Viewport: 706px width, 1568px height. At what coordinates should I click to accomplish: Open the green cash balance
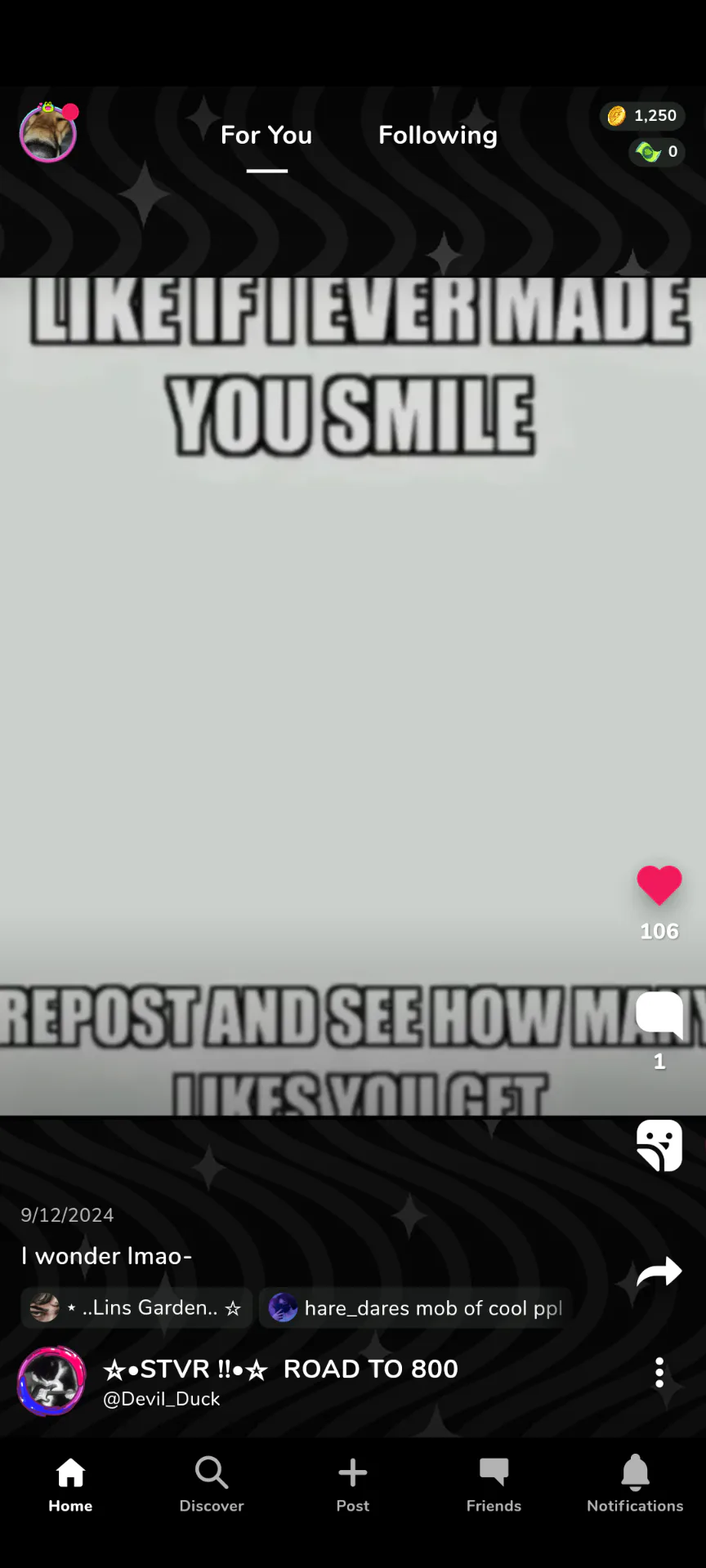coord(656,151)
